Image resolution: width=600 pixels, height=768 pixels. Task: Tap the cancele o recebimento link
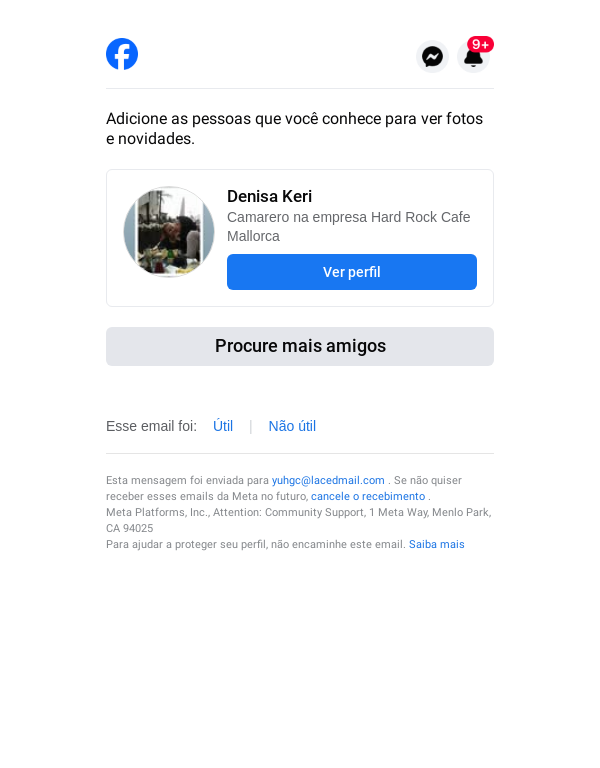(368, 497)
